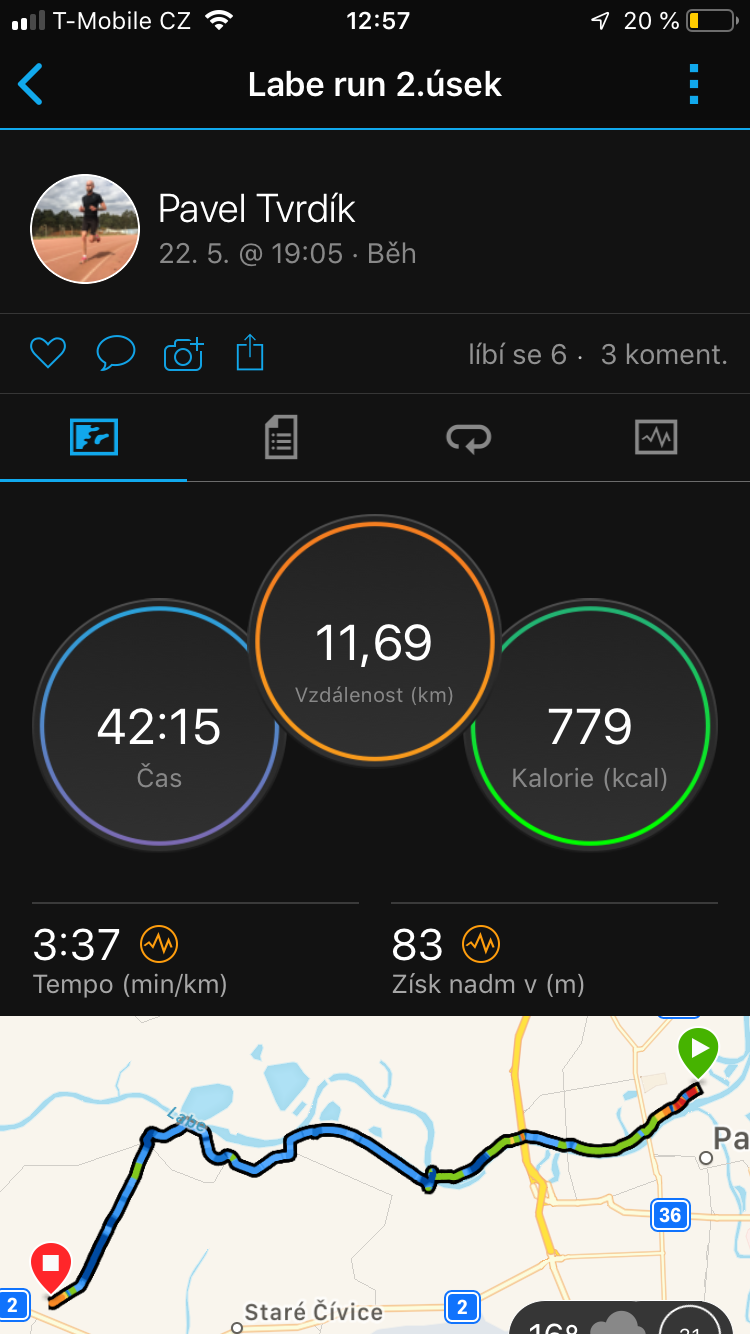
Task: Share the Labe run activity
Action: click(x=250, y=353)
